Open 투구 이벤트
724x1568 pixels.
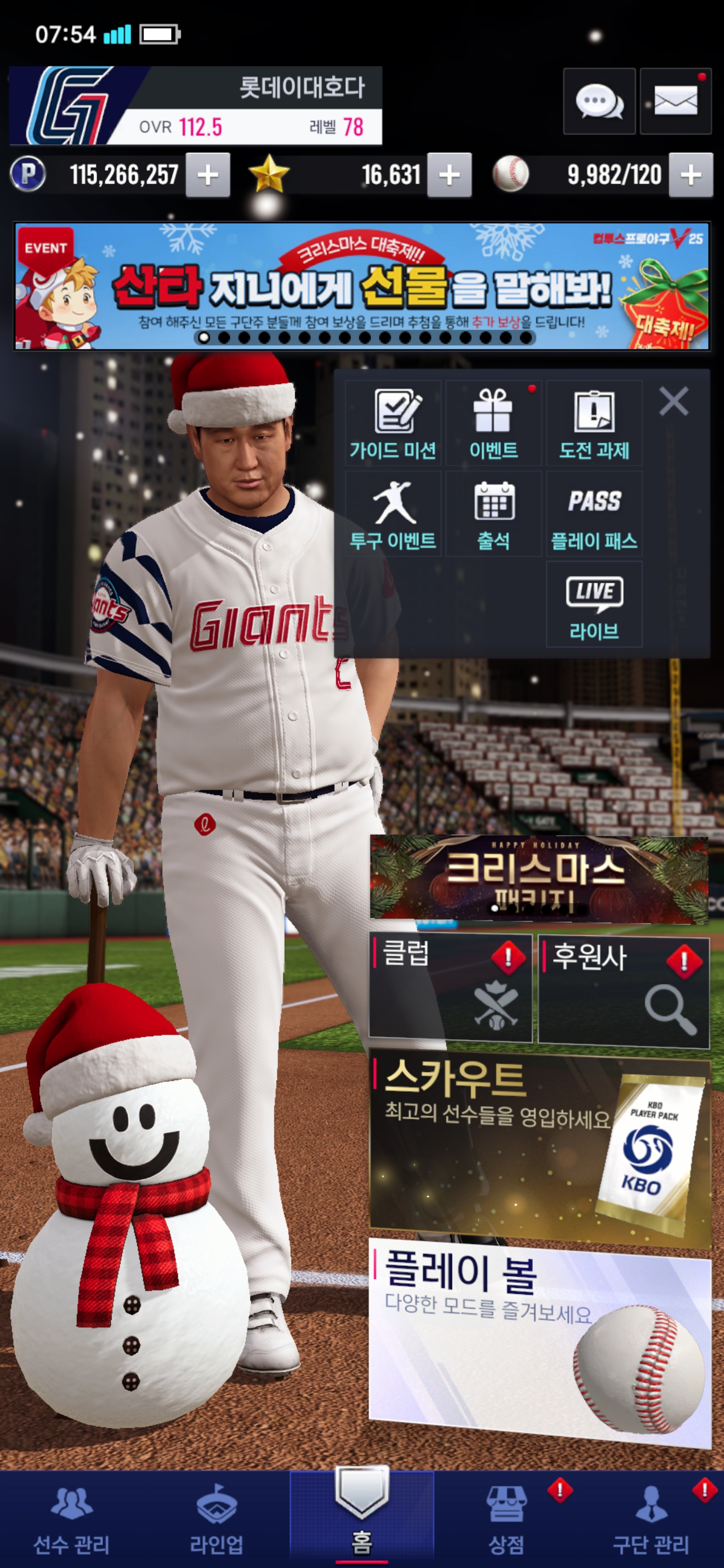pos(393,514)
